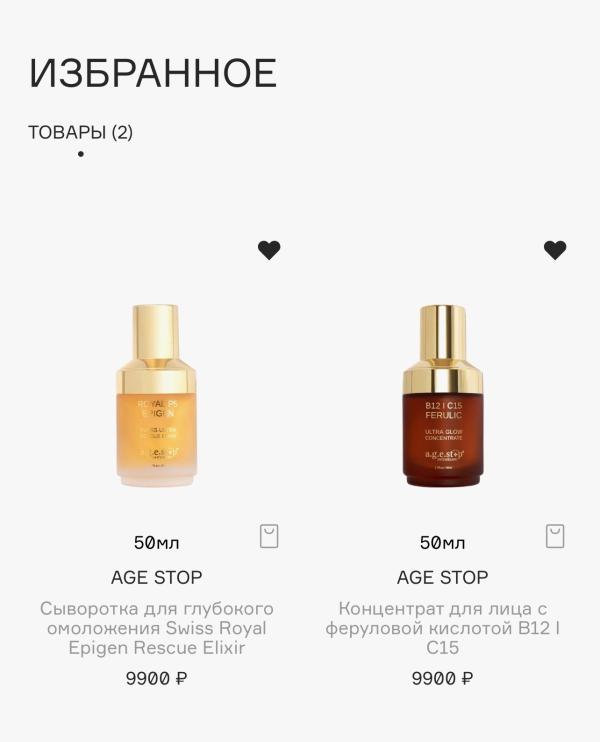Add Swiss Royal Epigen serum to bag
Viewport: 600px width, 742px height.
(x=269, y=536)
